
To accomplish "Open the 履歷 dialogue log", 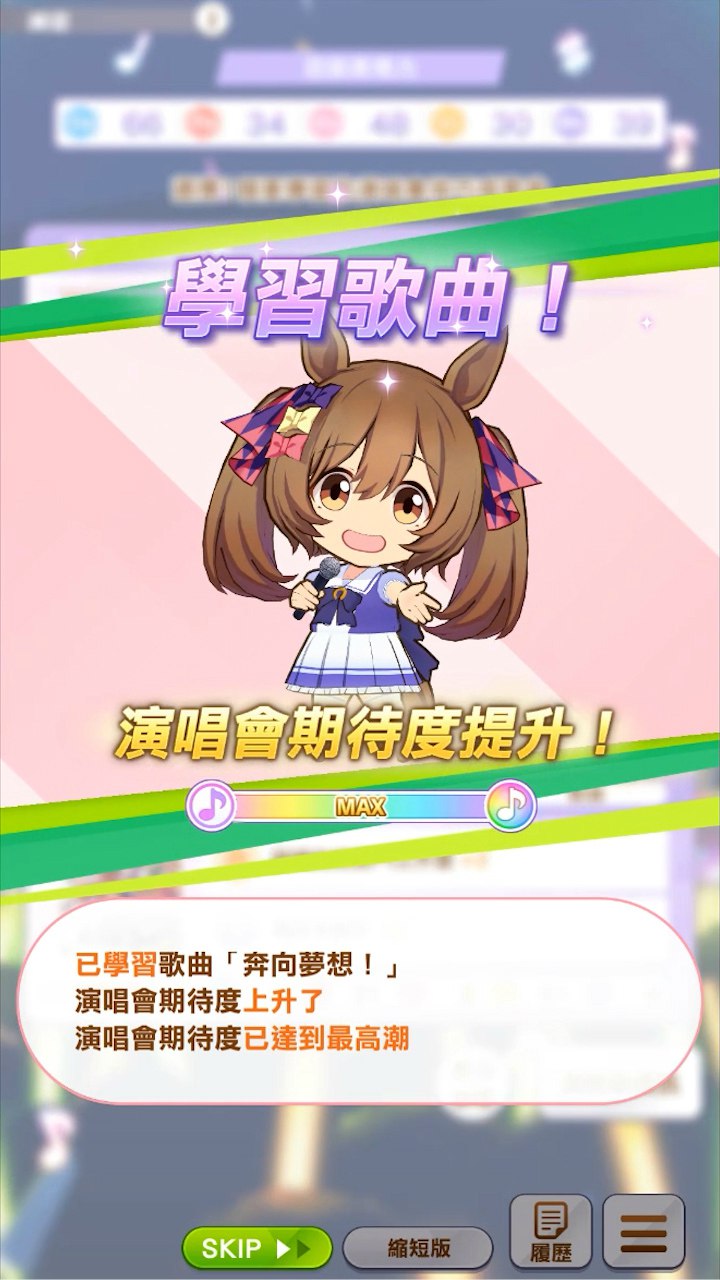I will [551, 1232].
